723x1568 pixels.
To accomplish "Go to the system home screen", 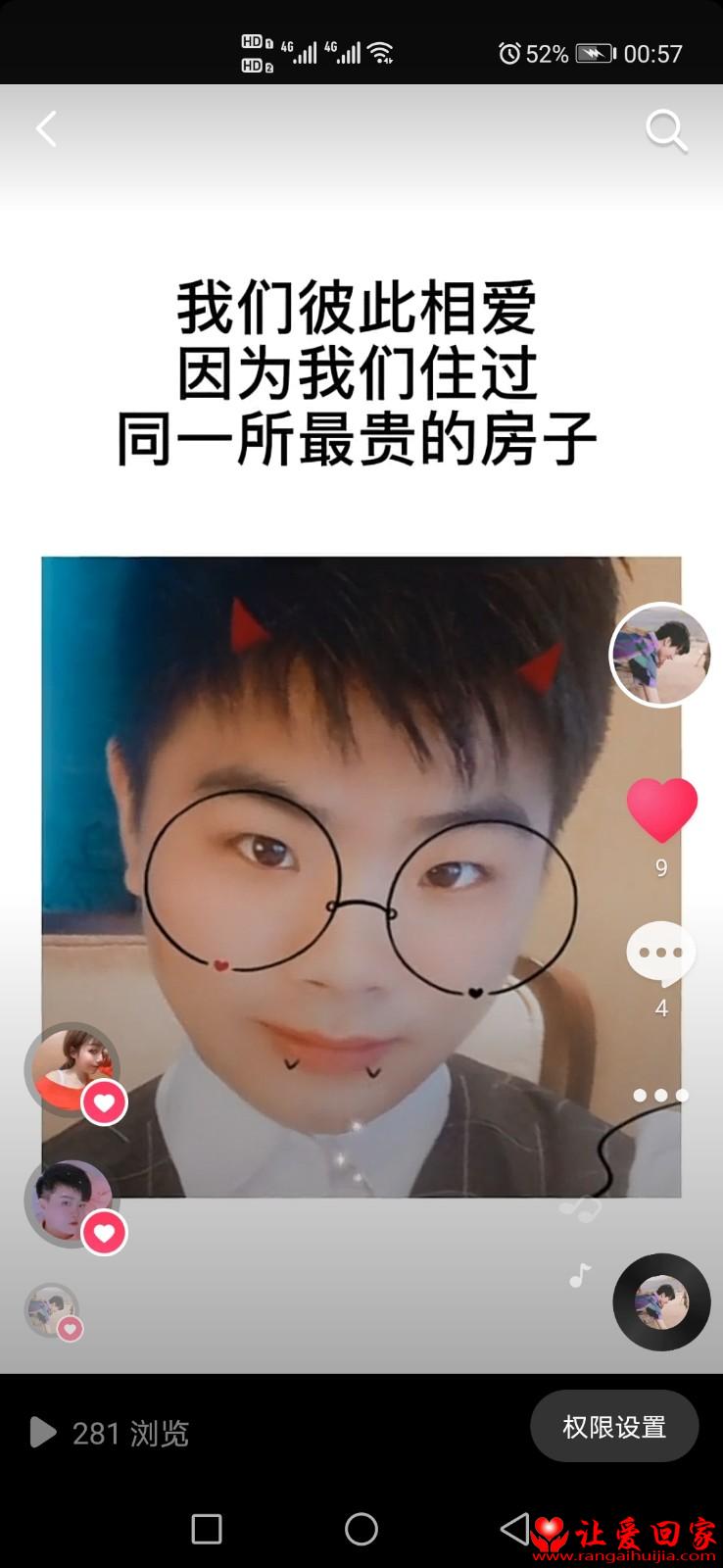I will tap(361, 1529).
